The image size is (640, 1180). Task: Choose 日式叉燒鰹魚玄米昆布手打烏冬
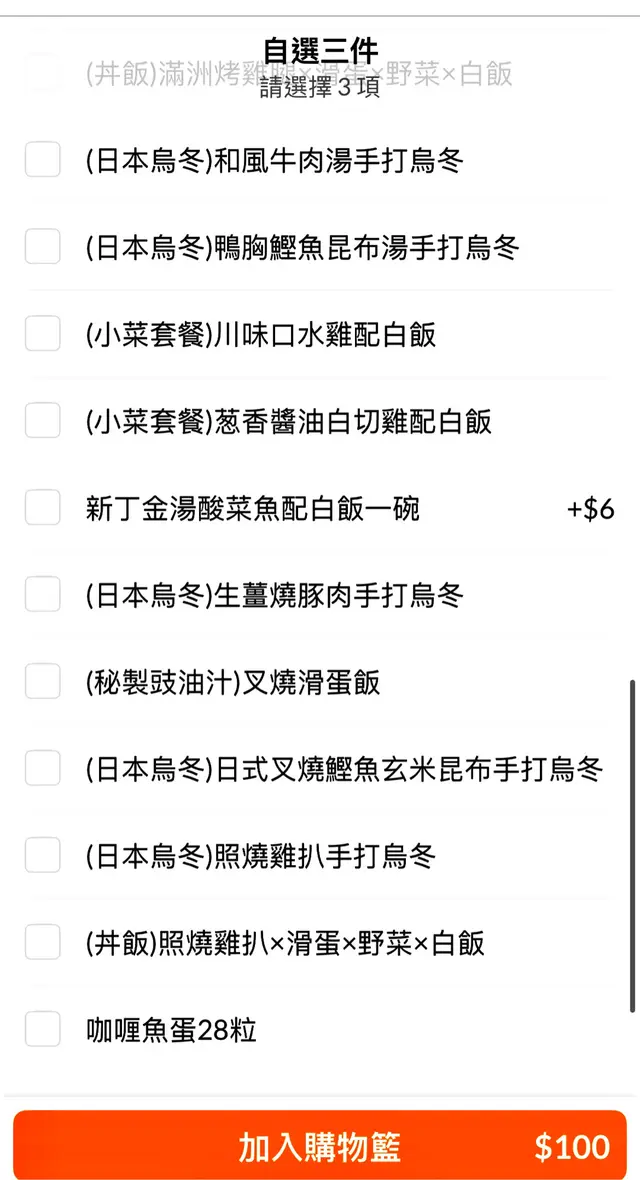43,769
